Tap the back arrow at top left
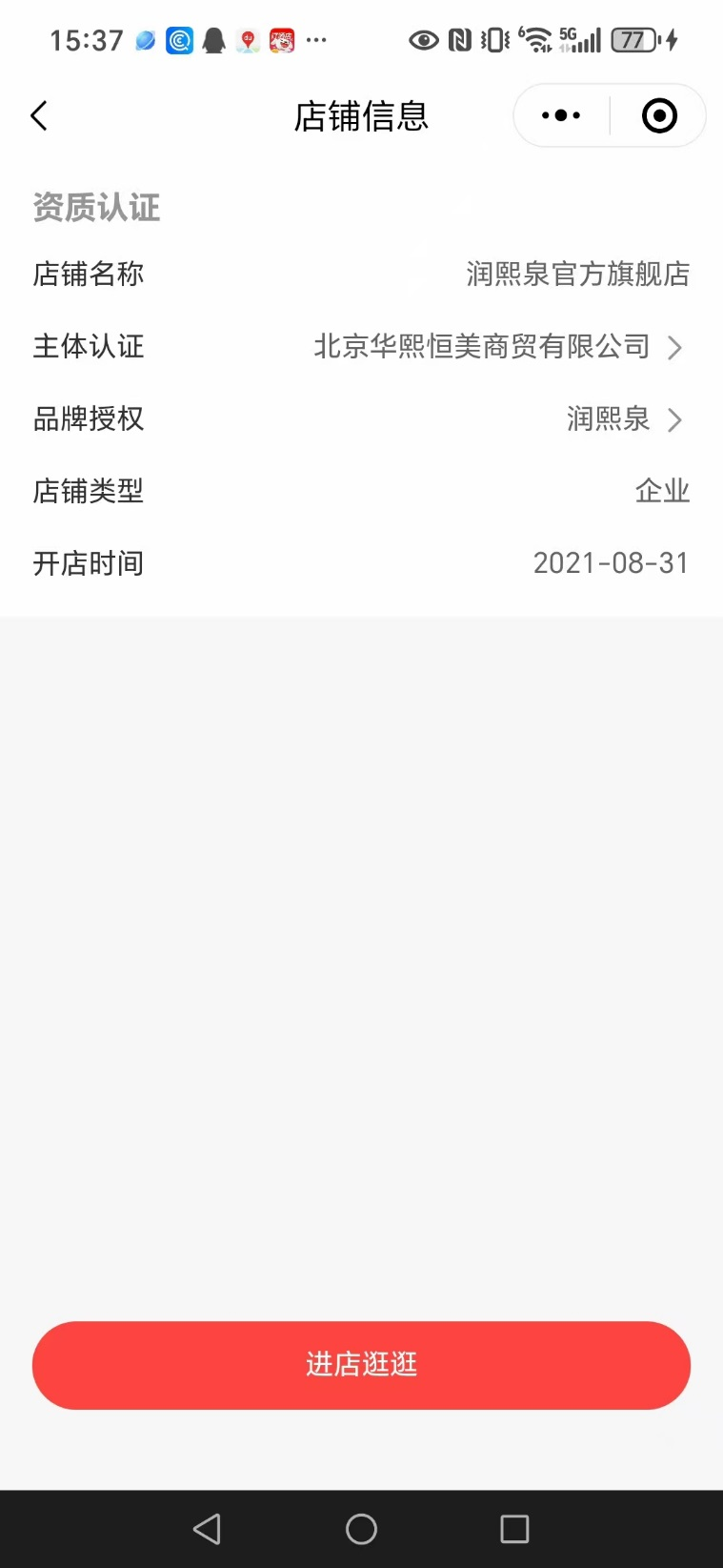723x1568 pixels. (x=38, y=114)
